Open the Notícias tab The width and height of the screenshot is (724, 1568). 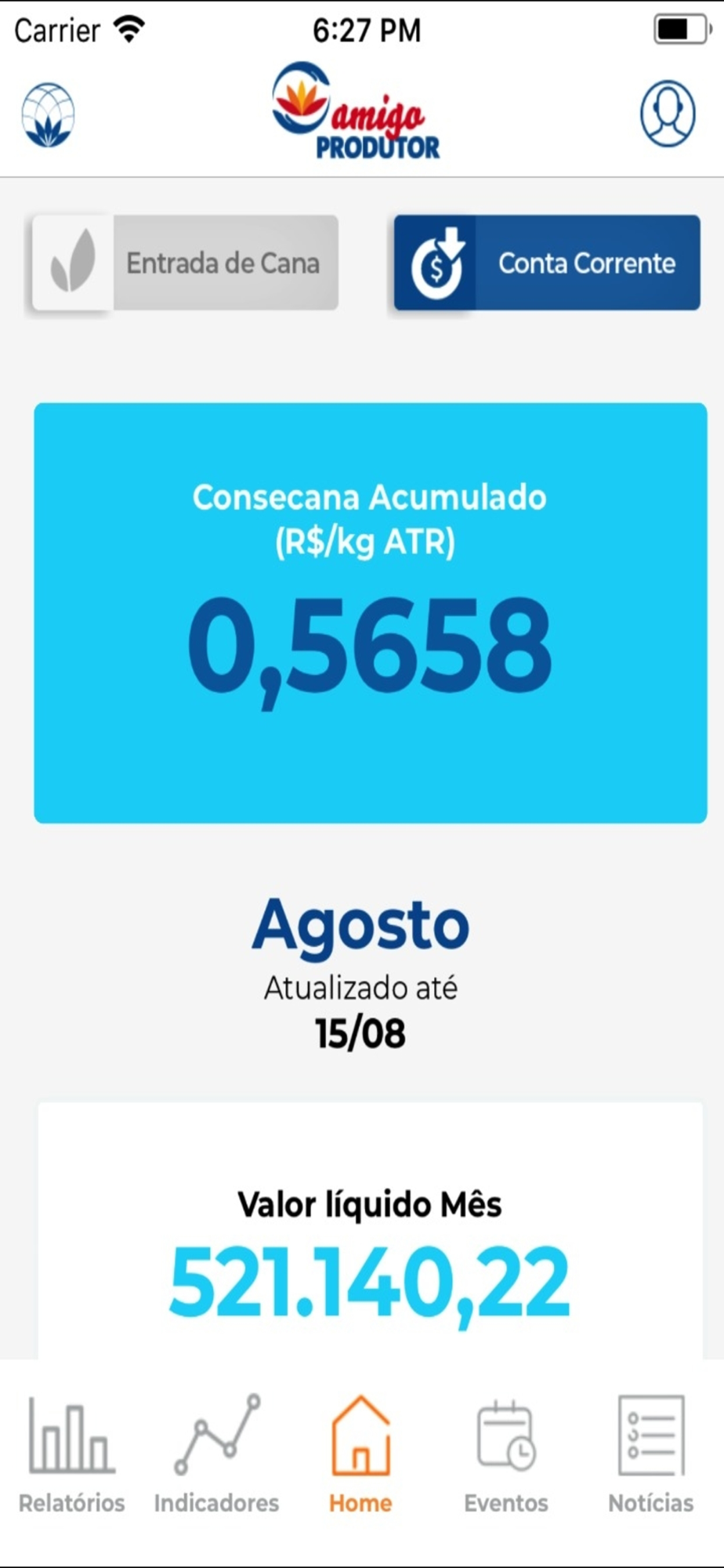(x=650, y=1455)
